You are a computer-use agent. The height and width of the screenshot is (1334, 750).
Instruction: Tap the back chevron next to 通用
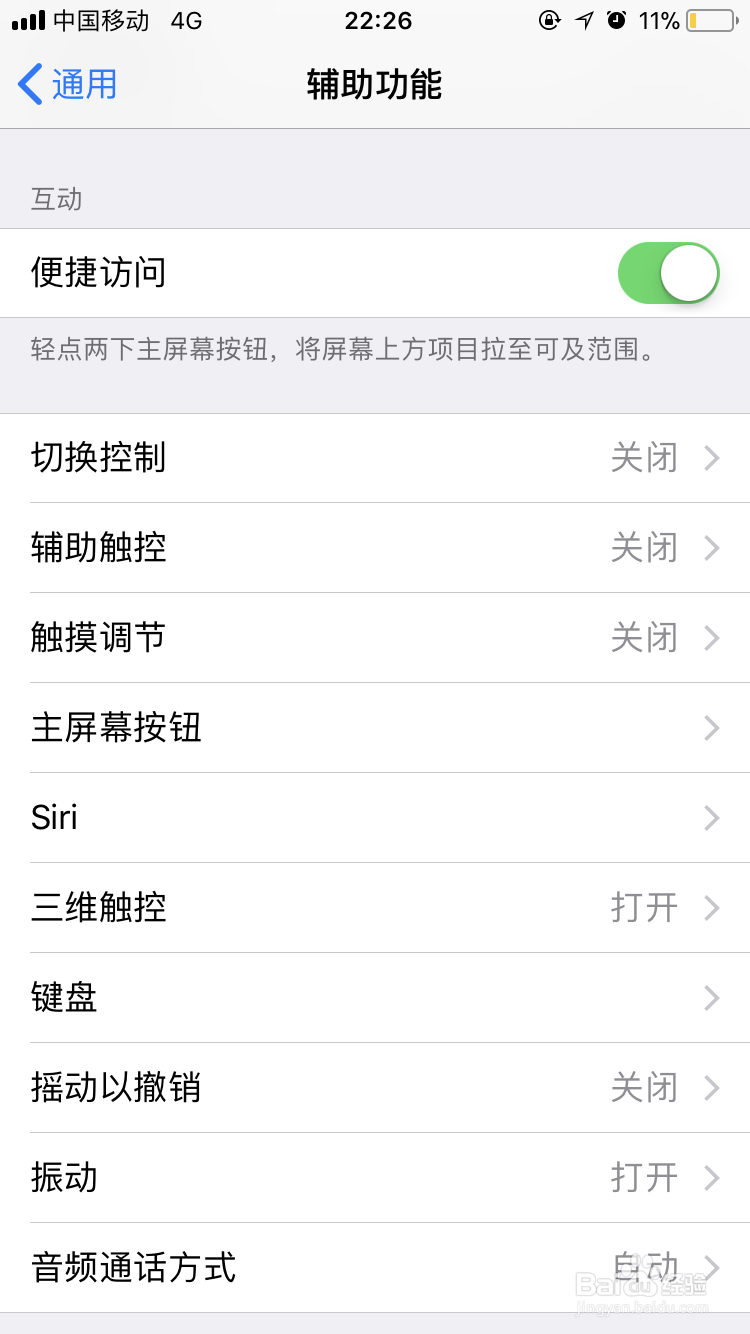point(28,86)
